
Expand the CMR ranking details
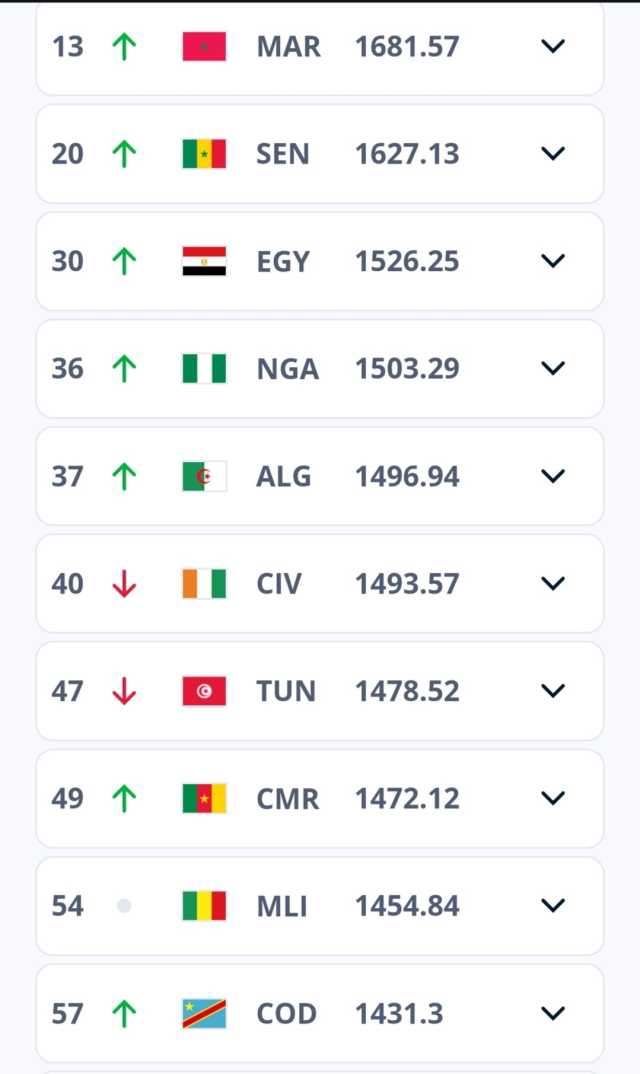(x=552, y=799)
